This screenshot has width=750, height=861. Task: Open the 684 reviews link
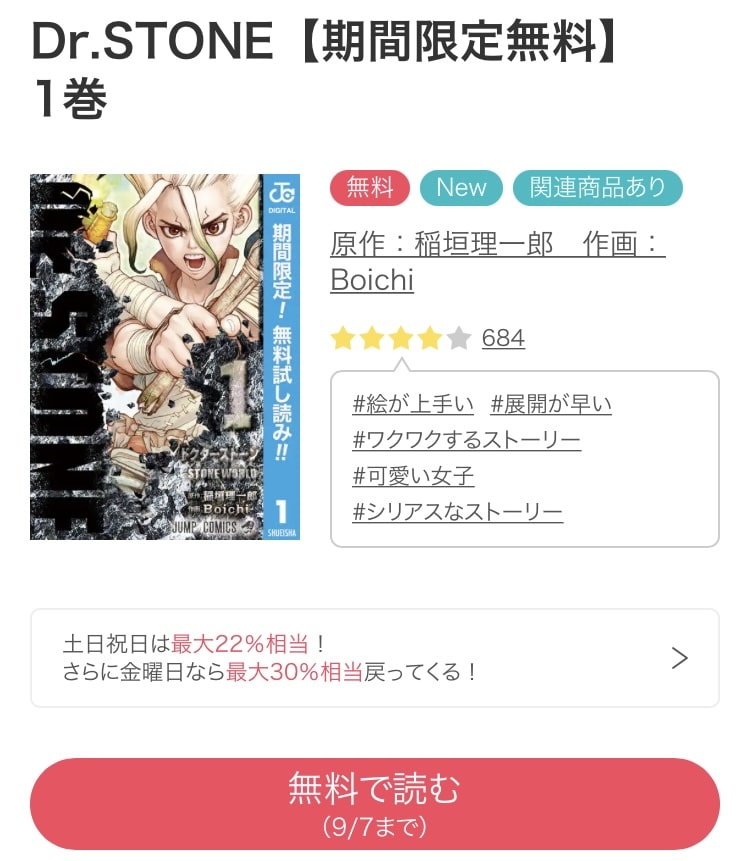pyautogui.click(x=503, y=338)
